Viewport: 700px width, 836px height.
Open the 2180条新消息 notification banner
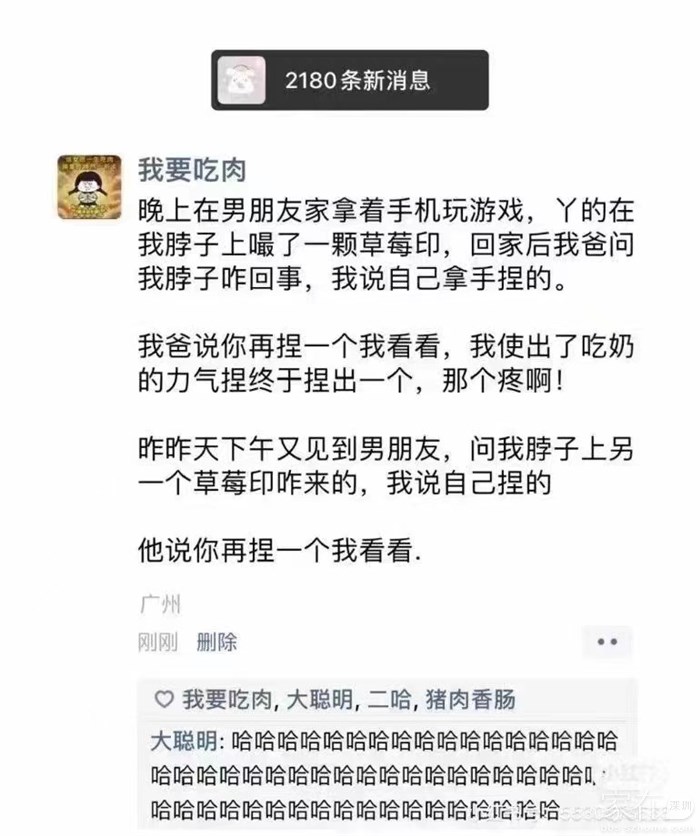(349, 80)
